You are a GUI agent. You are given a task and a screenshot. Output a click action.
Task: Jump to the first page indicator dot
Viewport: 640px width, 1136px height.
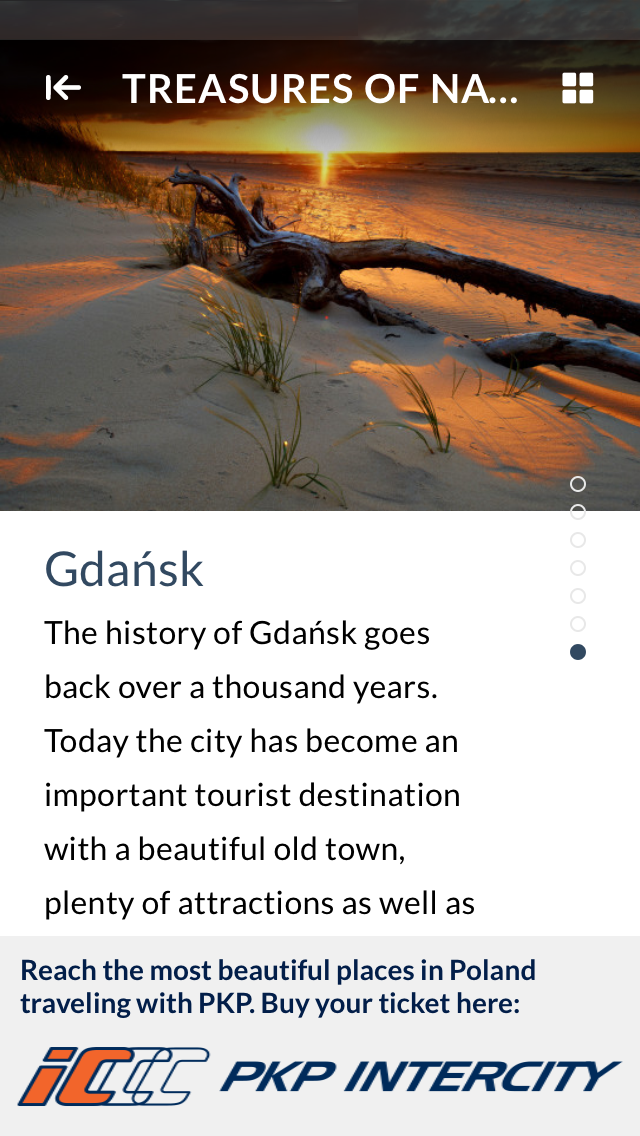[x=578, y=483]
